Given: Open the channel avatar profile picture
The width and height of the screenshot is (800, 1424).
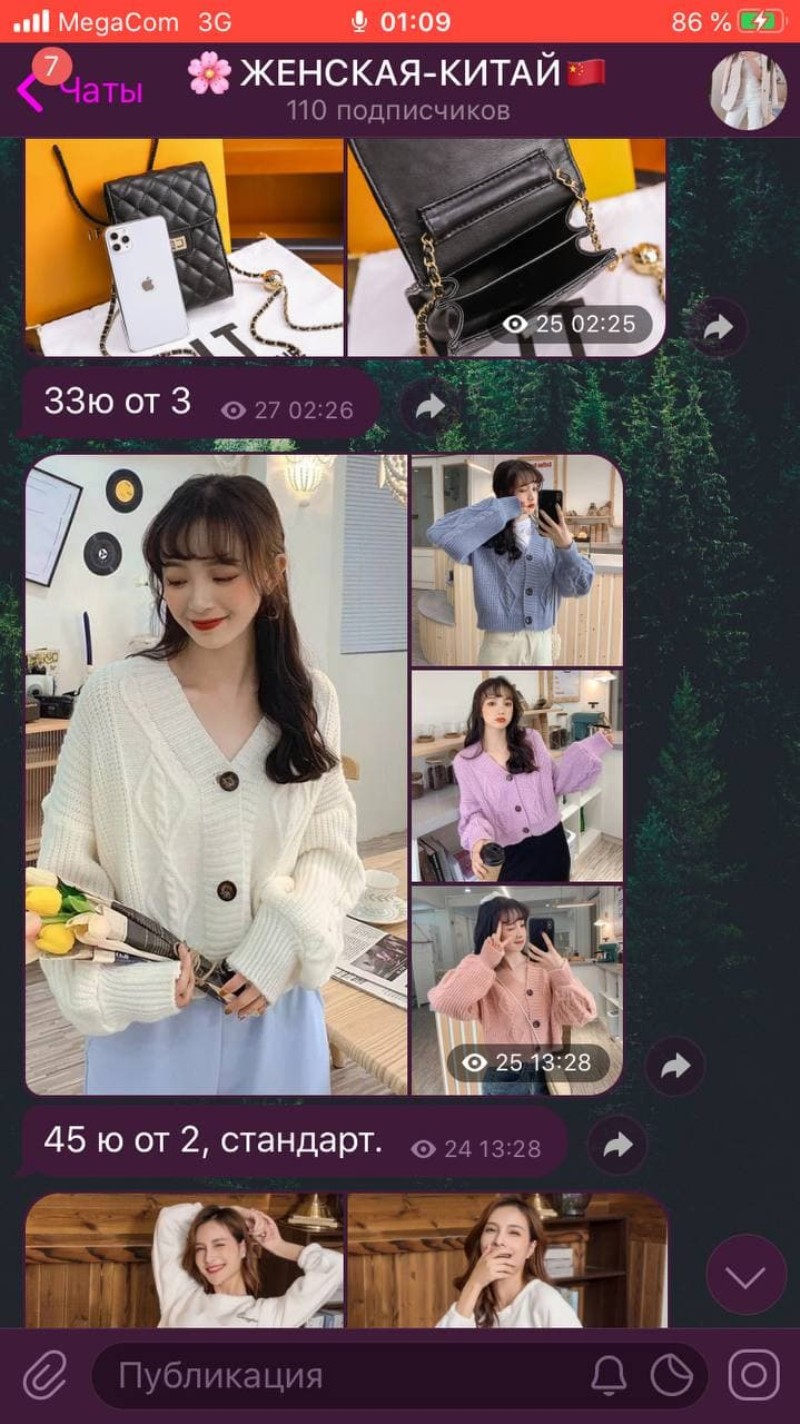Looking at the screenshot, I should click(x=748, y=90).
